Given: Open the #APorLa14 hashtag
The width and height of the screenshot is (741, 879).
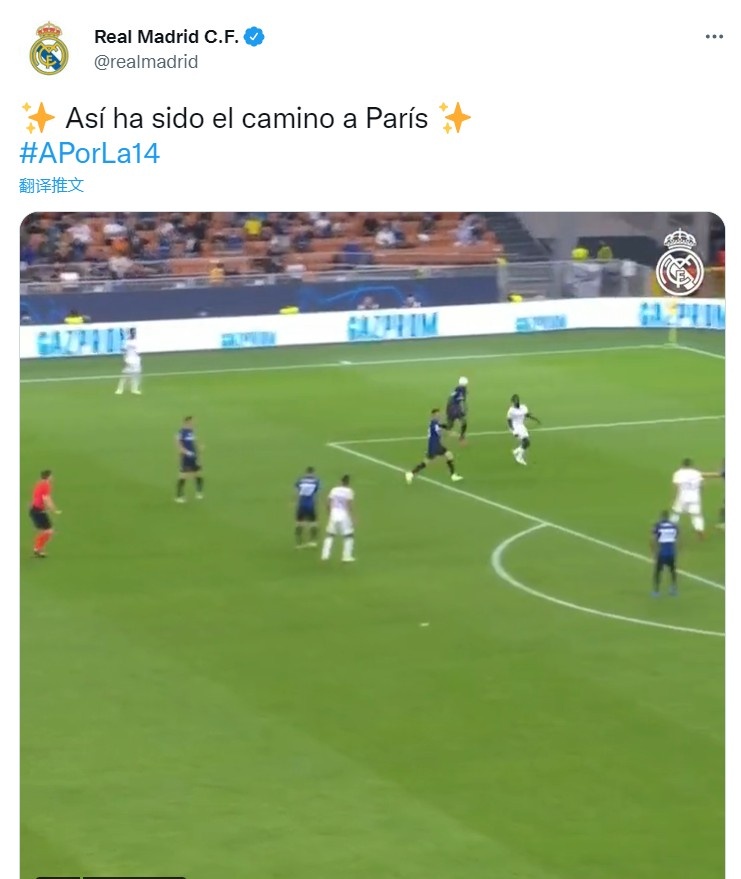Looking at the screenshot, I should click(89, 153).
